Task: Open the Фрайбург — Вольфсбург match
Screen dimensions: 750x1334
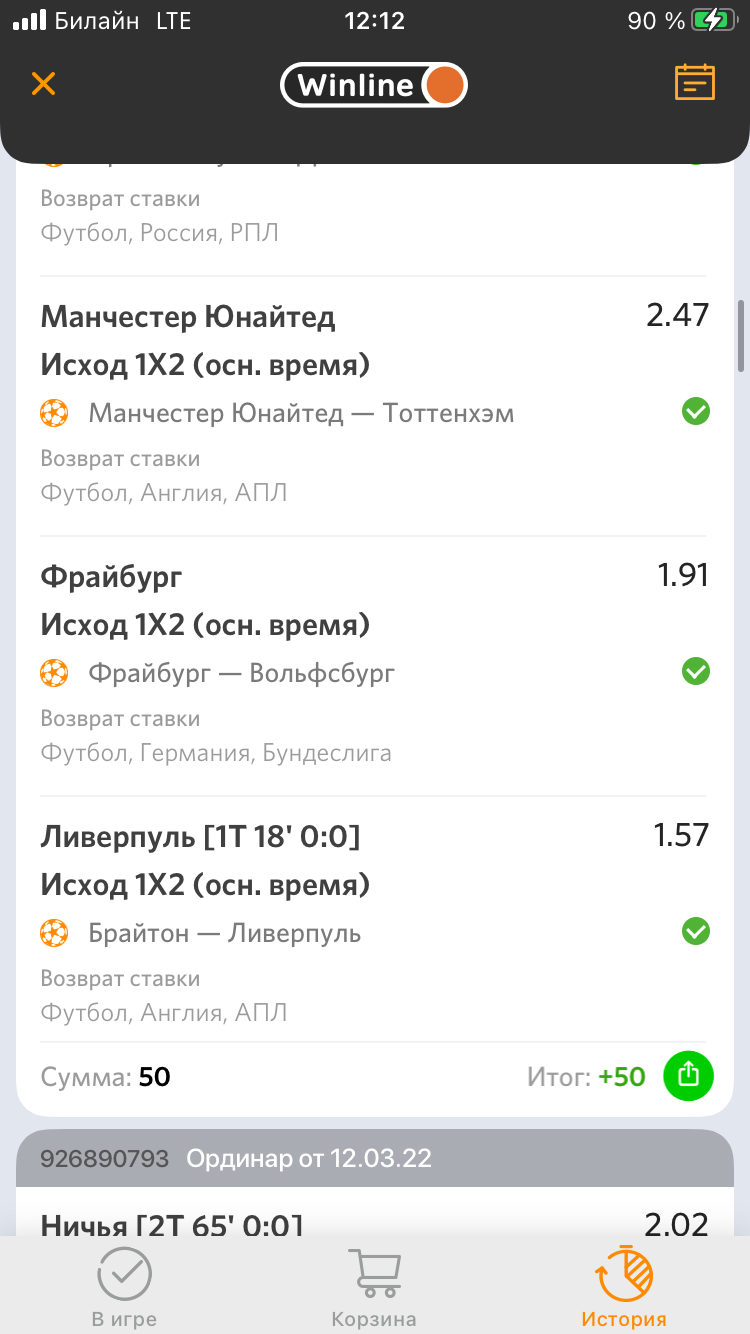Action: tap(242, 673)
